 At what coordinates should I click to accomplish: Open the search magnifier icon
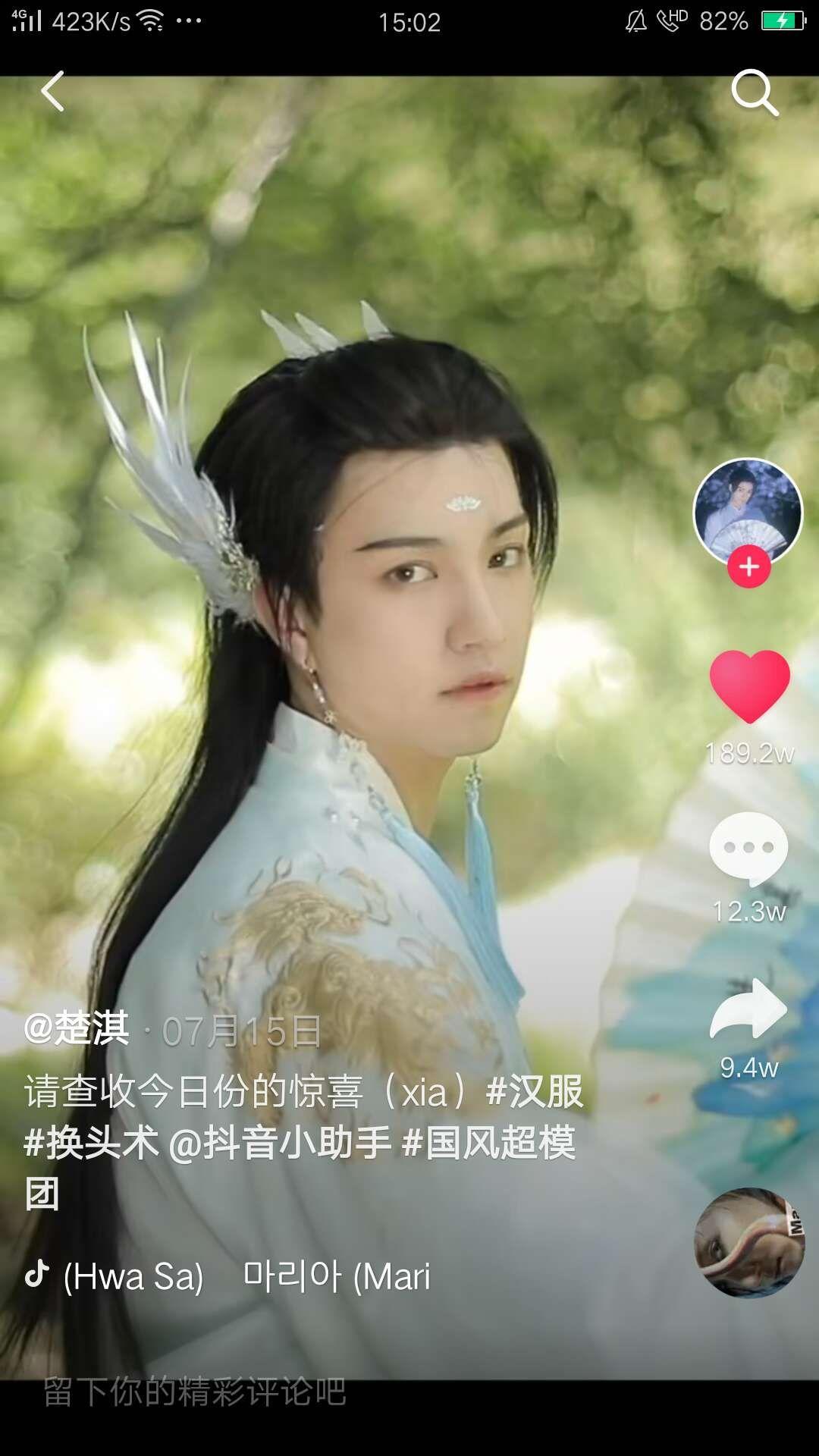[755, 93]
